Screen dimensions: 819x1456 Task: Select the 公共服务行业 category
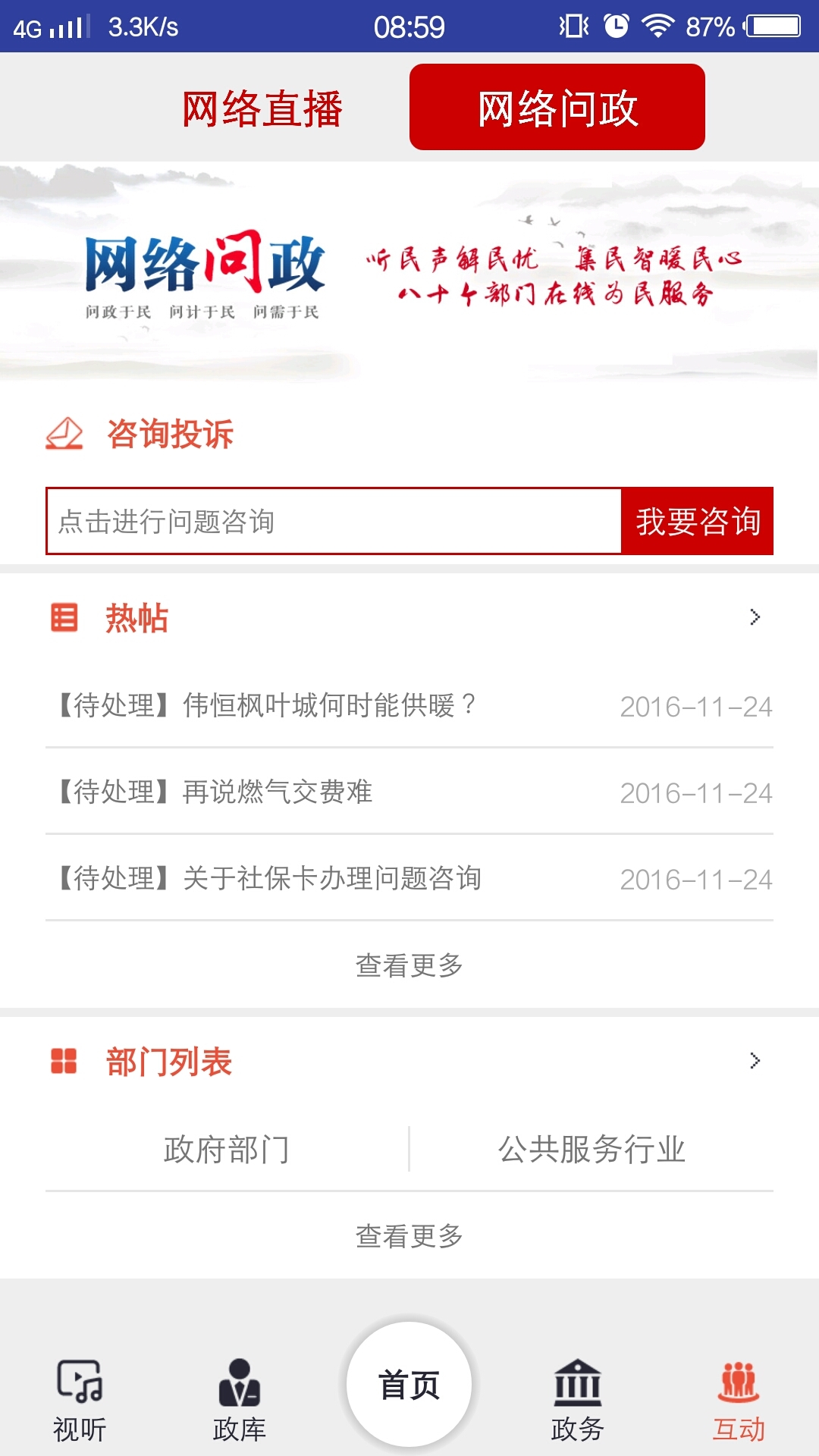[591, 1149]
